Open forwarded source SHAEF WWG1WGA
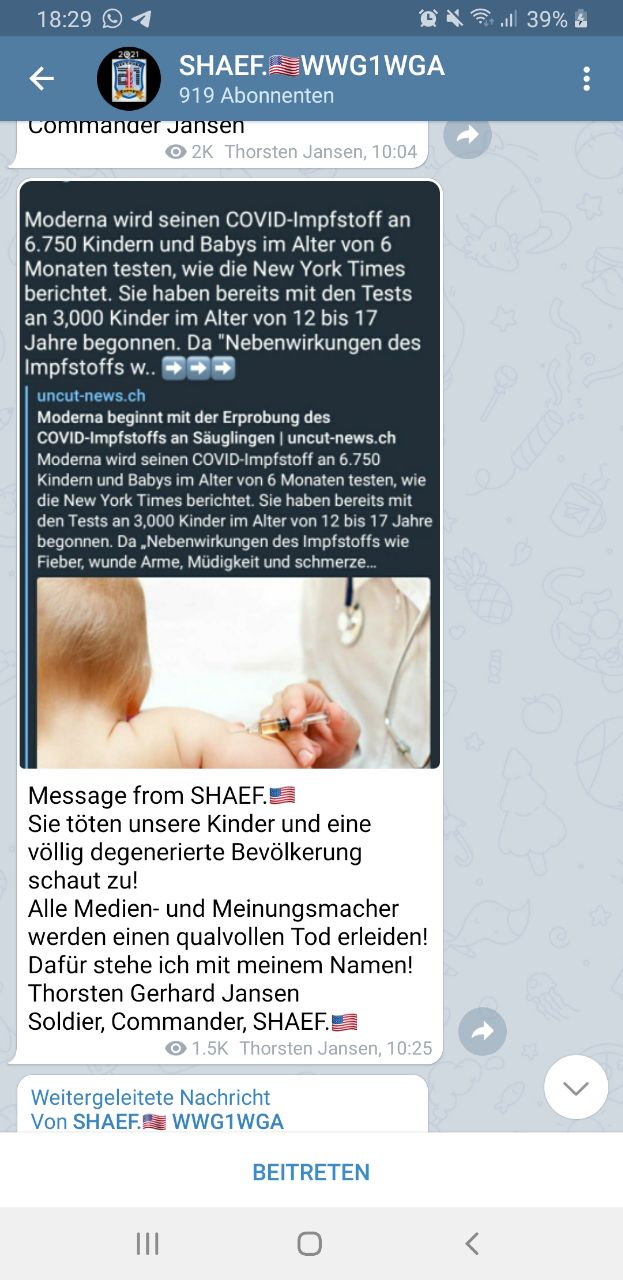 coord(177,1121)
